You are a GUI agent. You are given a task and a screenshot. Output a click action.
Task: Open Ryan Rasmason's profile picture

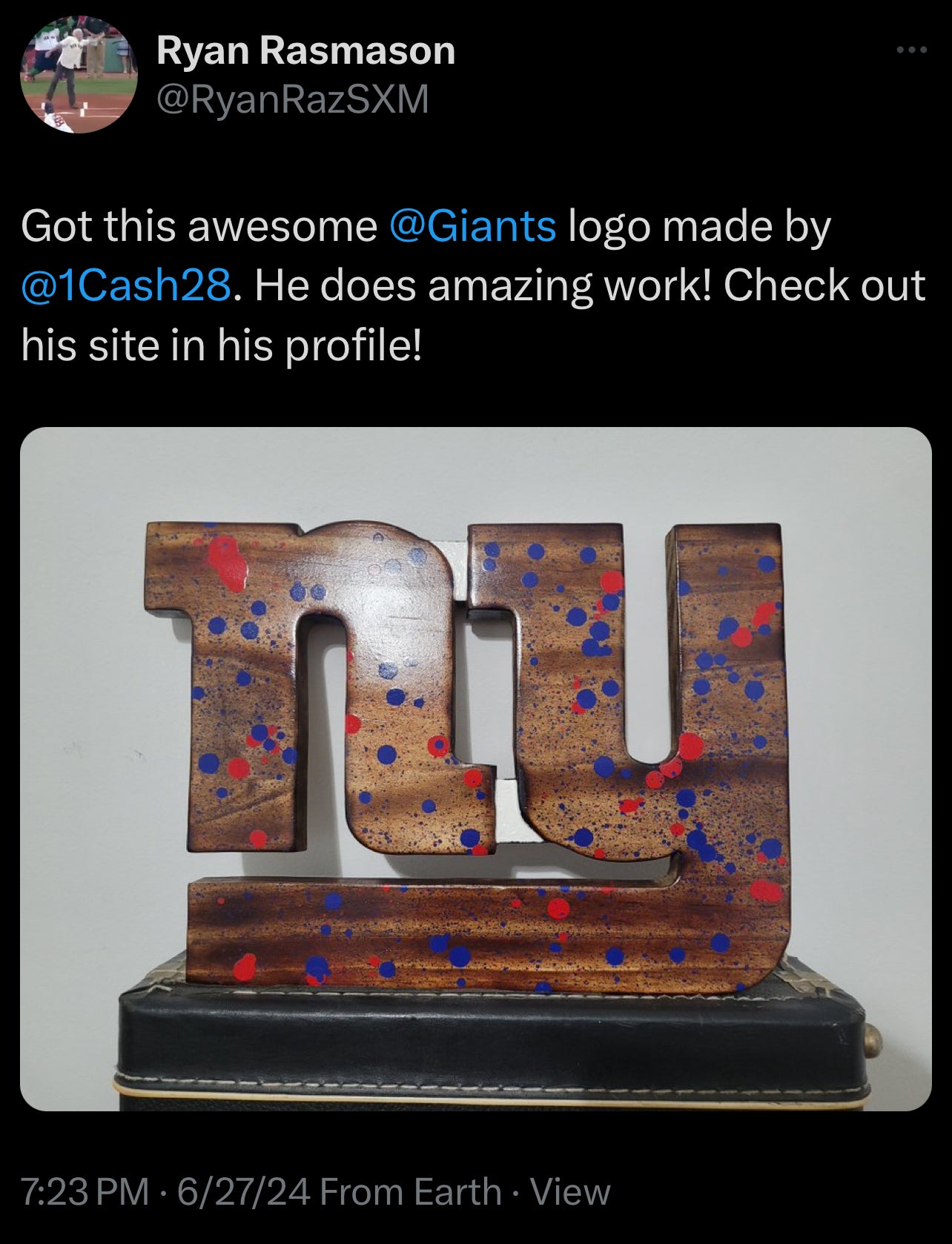79,74
